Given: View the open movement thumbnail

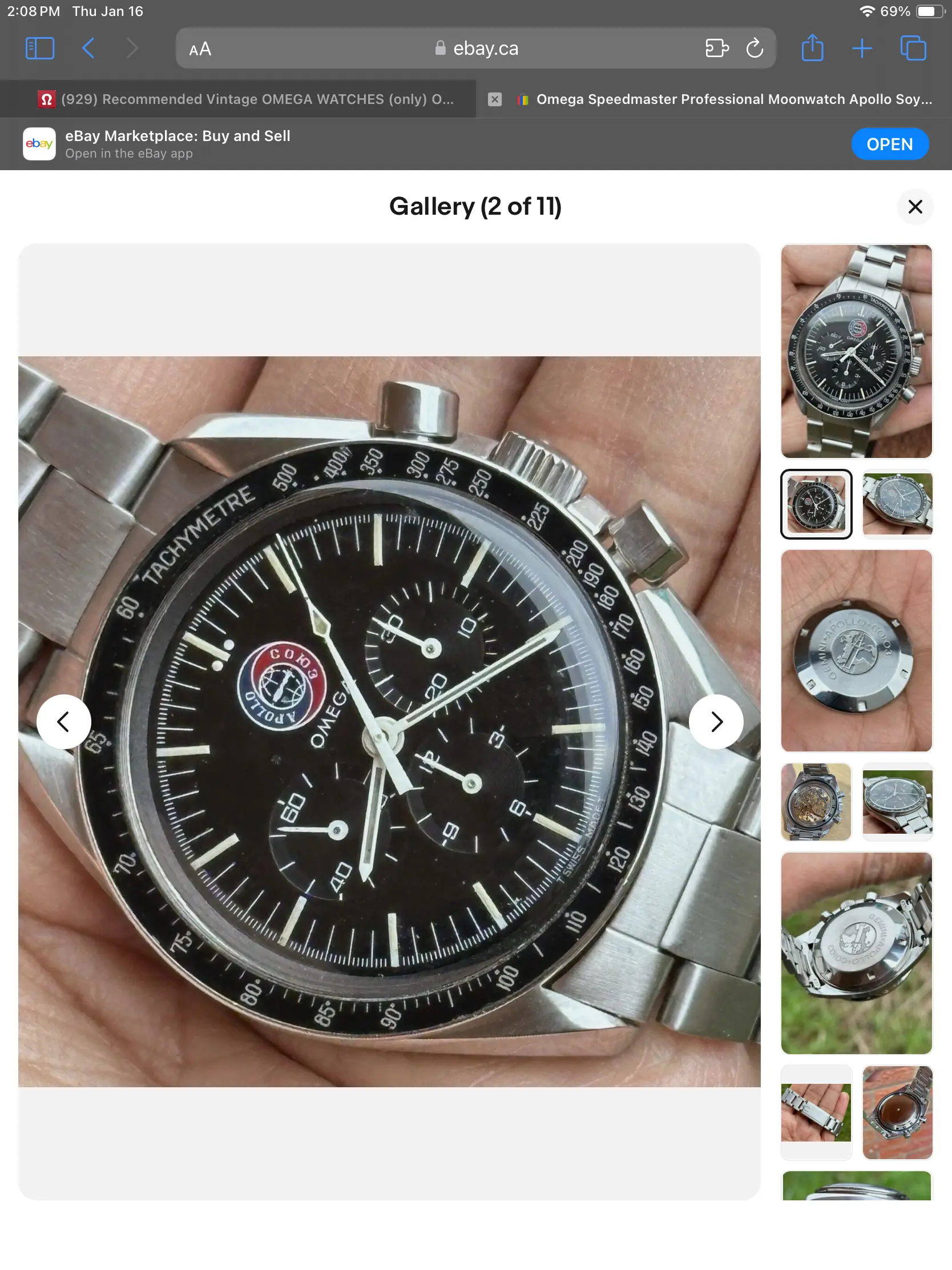Looking at the screenshot, I should (816, 802).
